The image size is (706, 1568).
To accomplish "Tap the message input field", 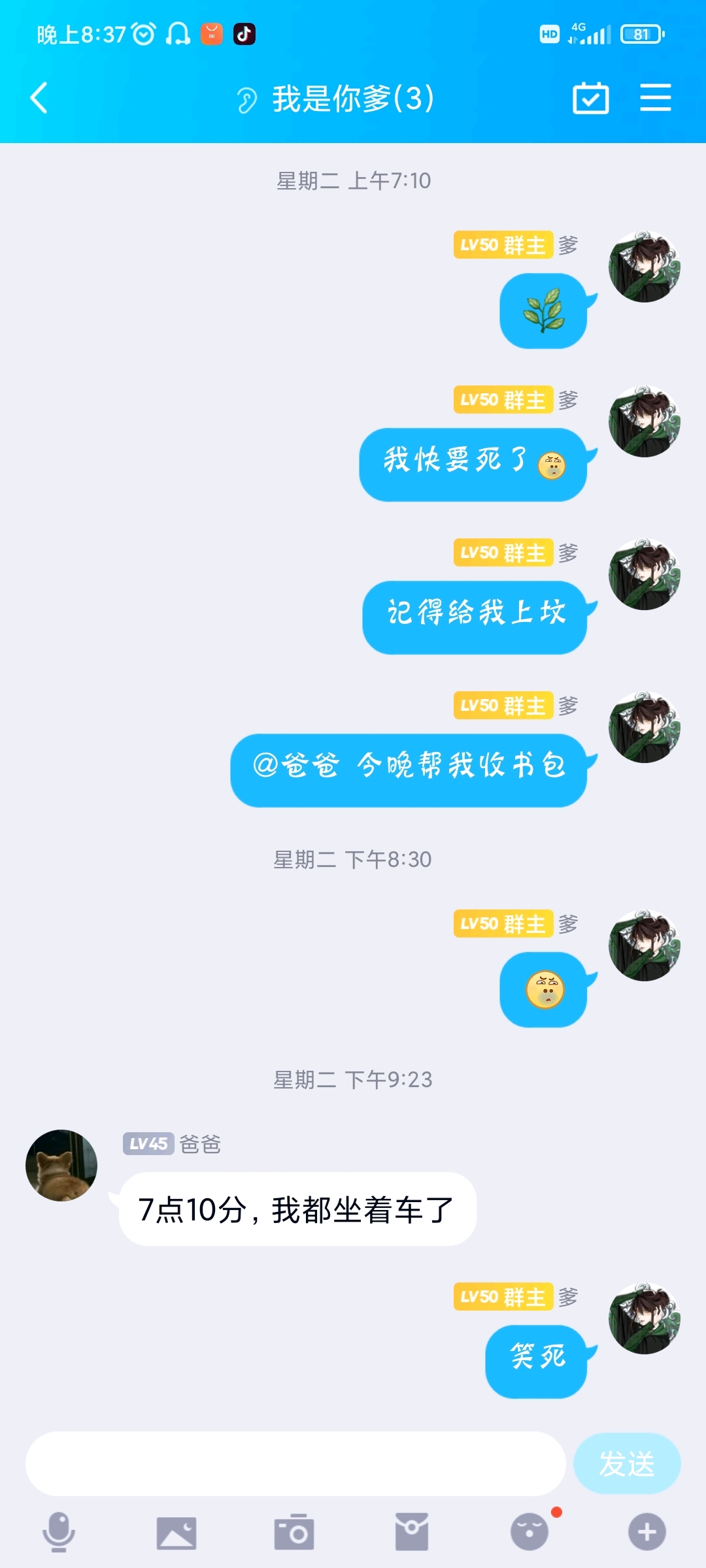I will [295, 1463].
